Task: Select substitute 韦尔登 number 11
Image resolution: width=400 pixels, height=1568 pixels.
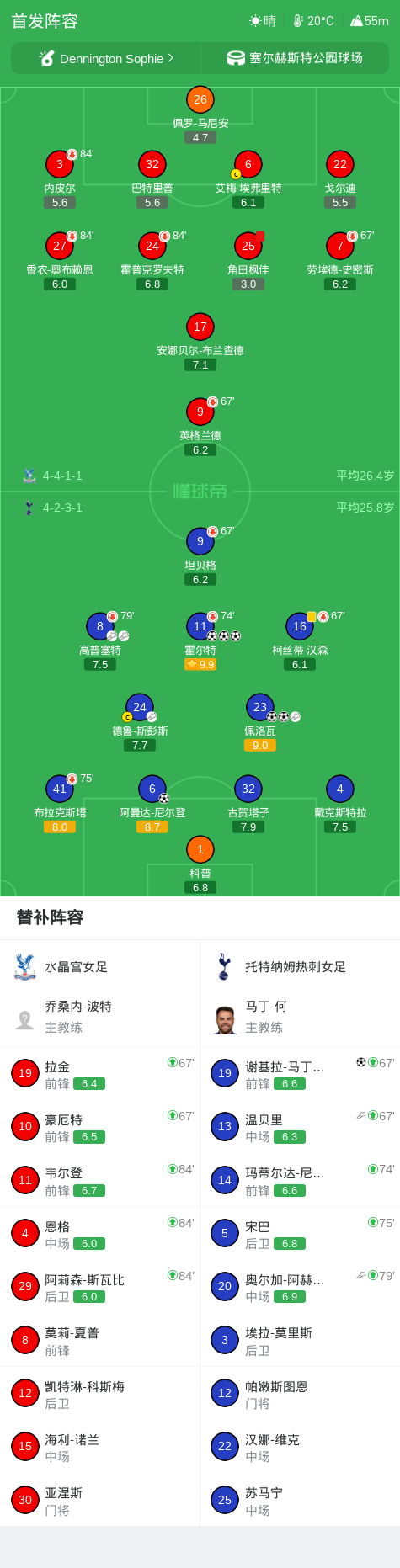Action: pyautogui.click(x=99, y=1181)
